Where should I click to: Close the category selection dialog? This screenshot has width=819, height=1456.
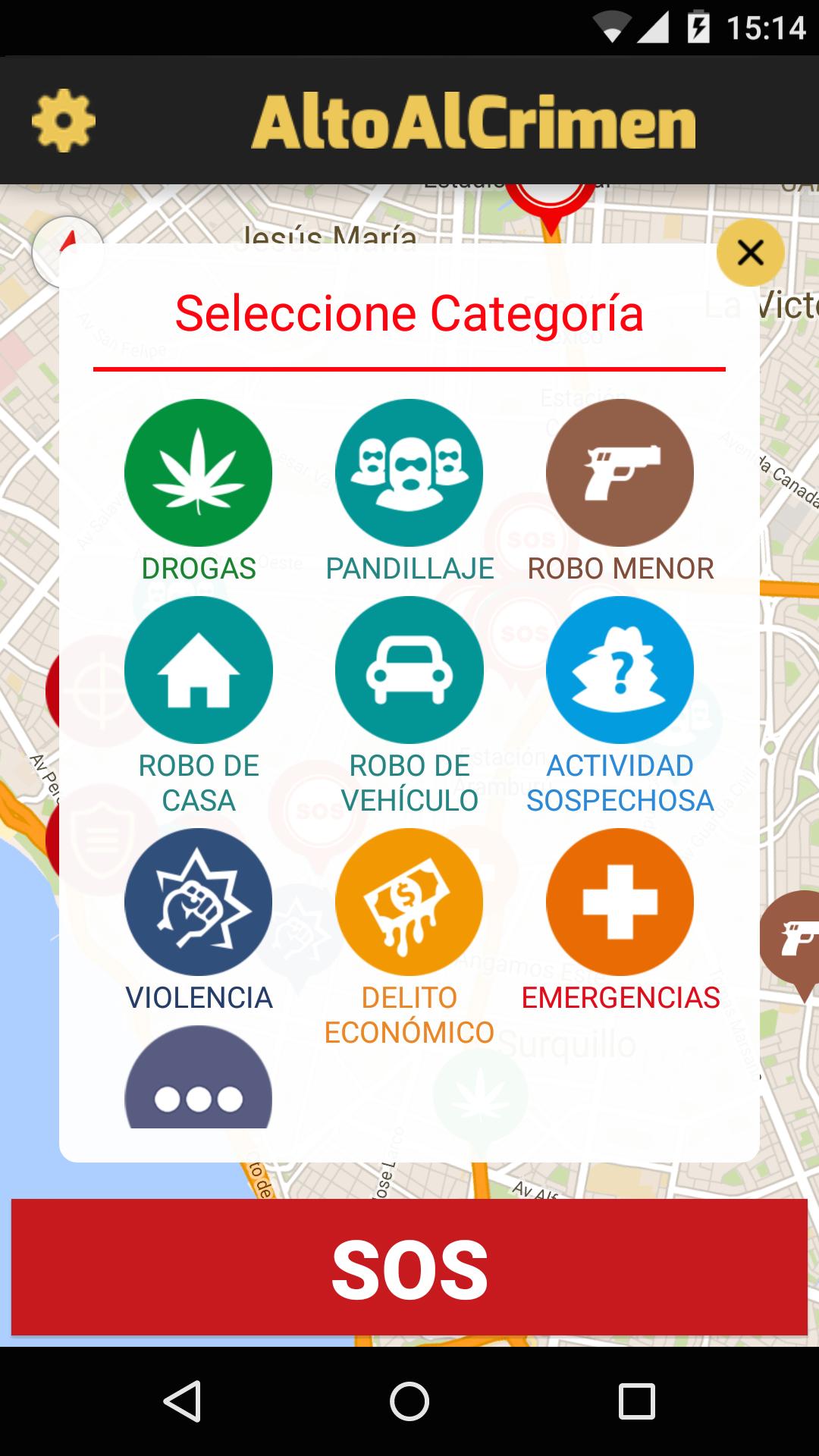pos(750,253)
